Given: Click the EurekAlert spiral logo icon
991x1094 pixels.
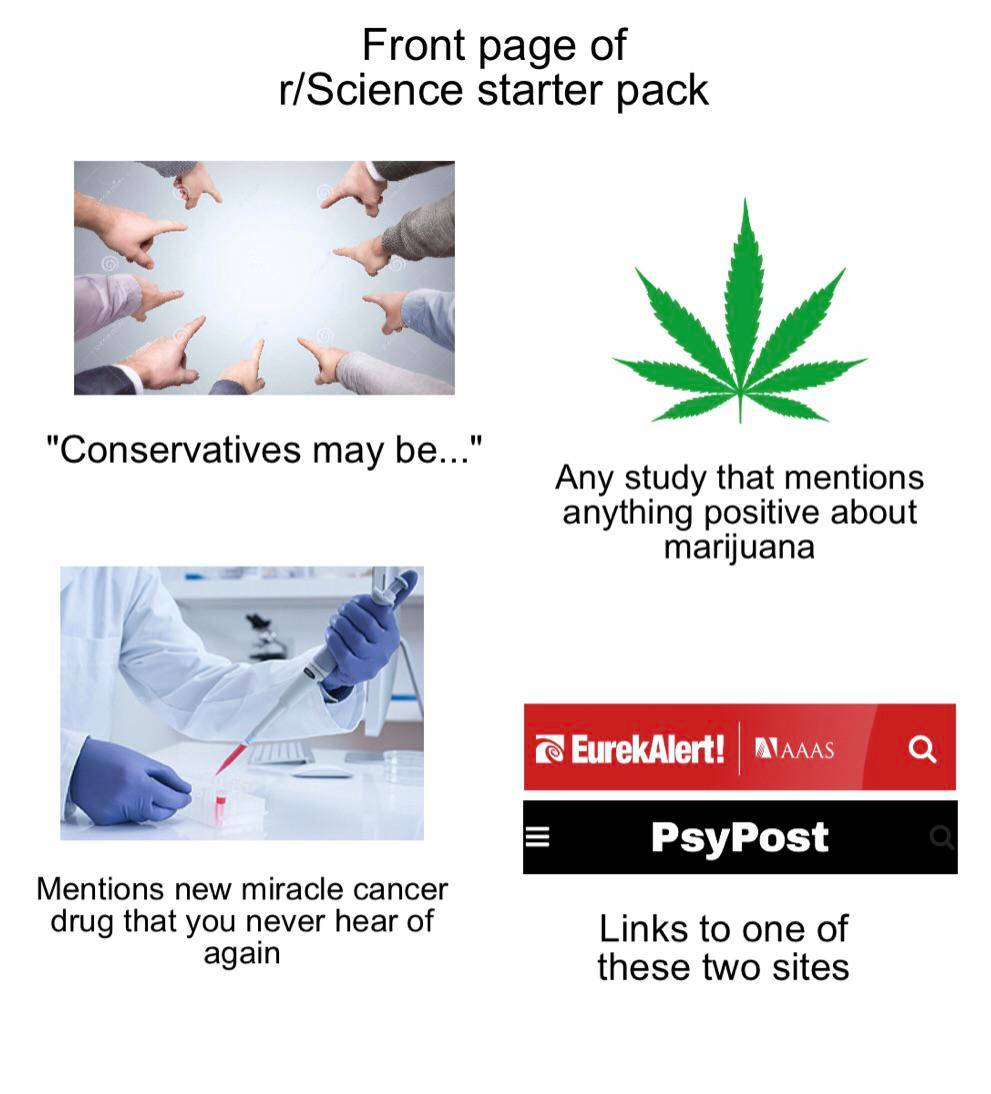Looking at the screenshot, I should click(x=549, y=747).
